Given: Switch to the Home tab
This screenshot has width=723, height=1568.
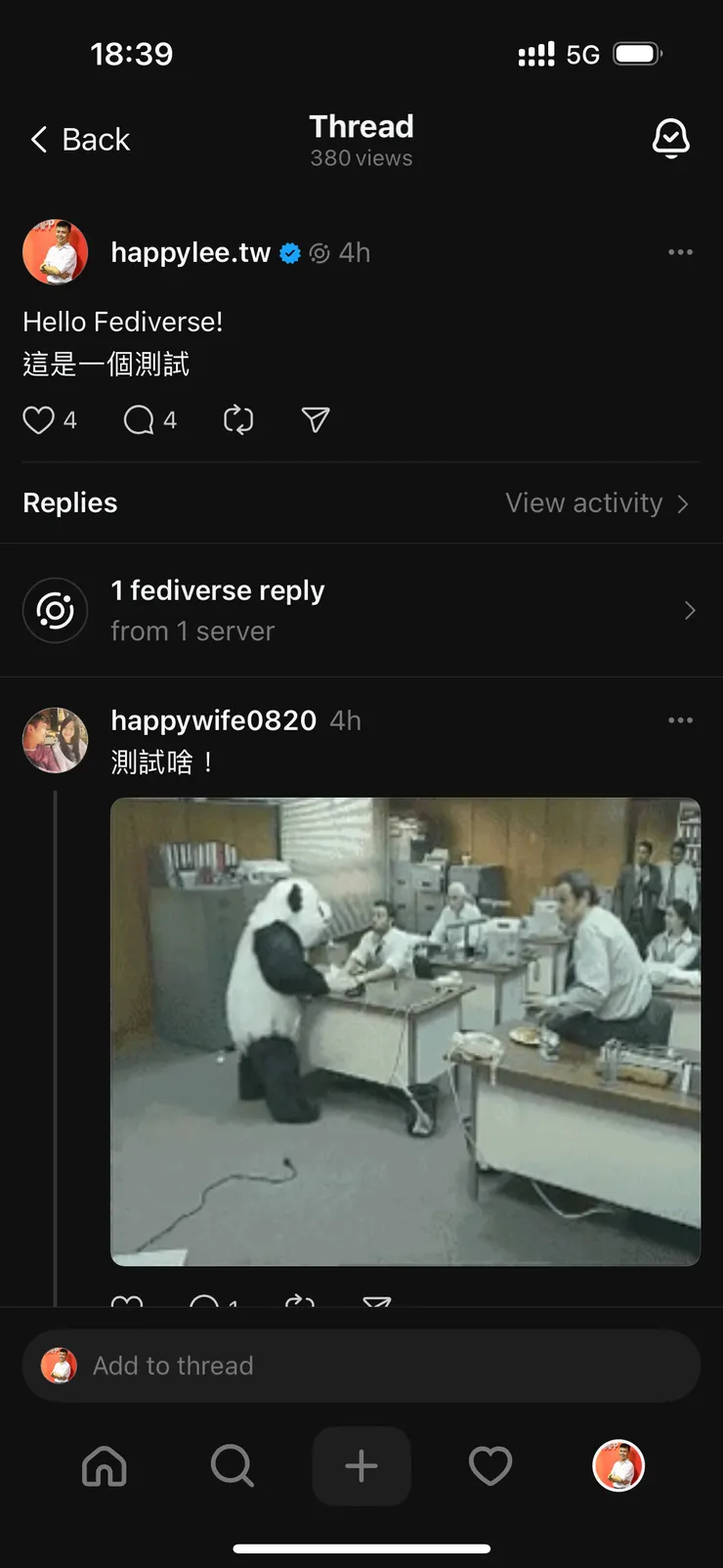Looking at the screenshot, I should tap(105, 1465).
